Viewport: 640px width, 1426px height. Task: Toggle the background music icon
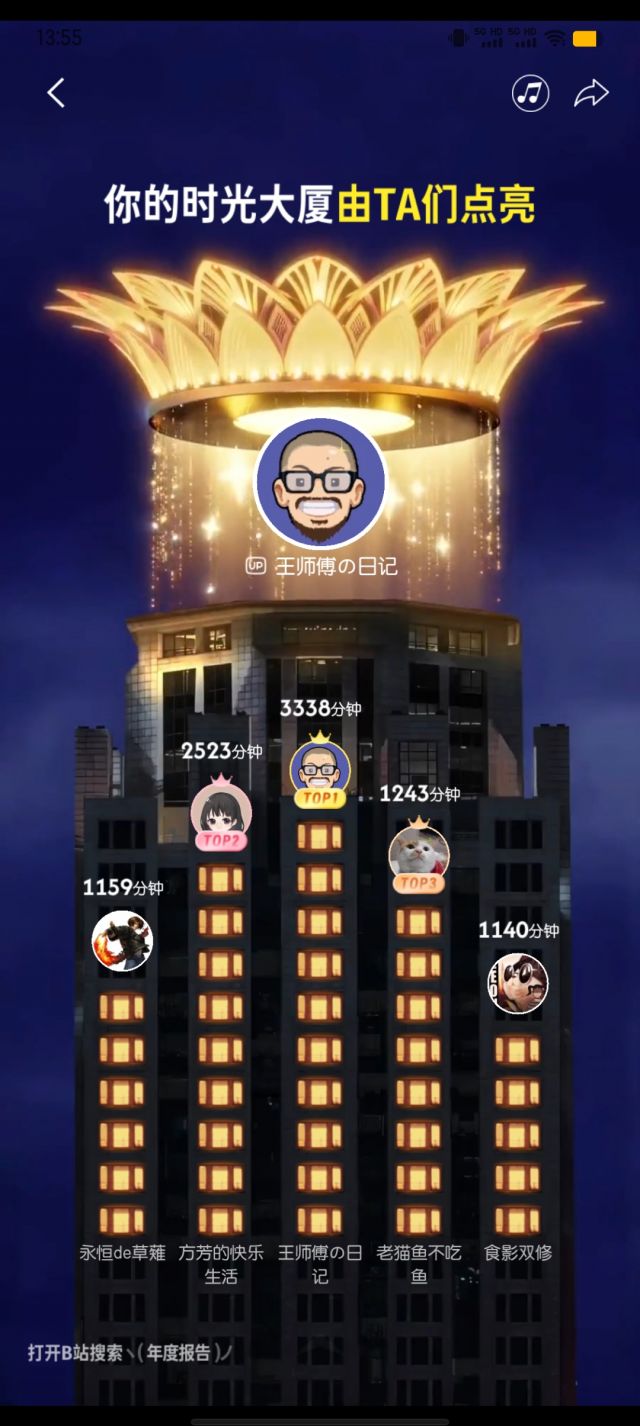tap(531, 94)
